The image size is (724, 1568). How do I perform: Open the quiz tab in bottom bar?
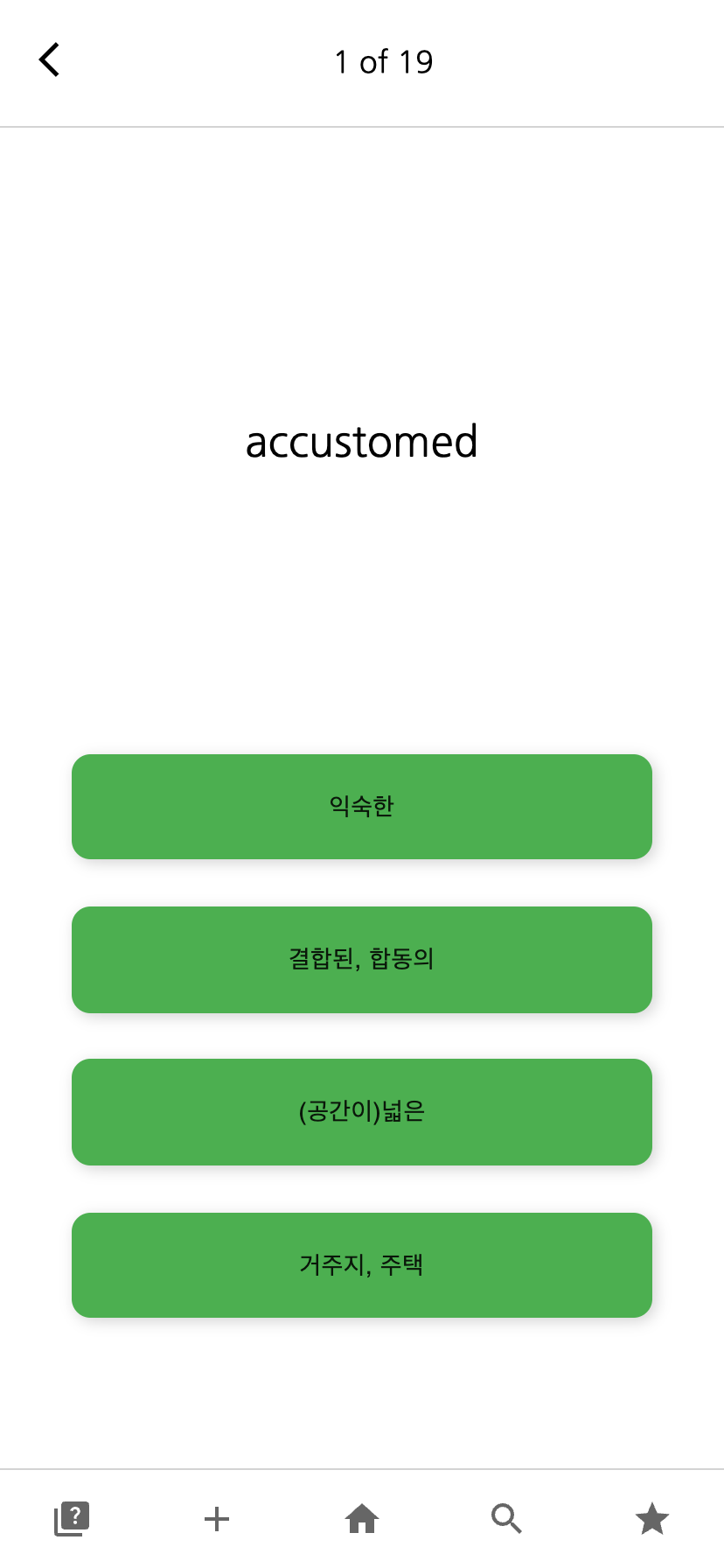[x=72, y=1519]
